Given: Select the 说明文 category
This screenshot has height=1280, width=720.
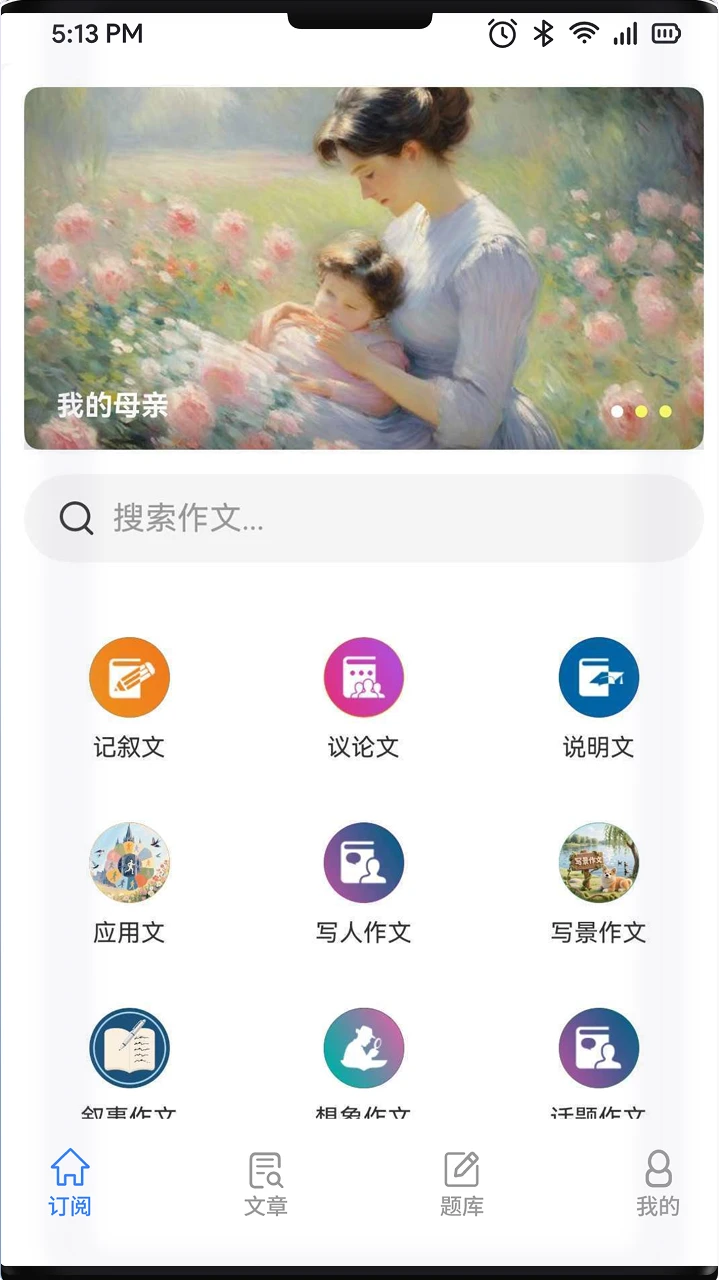Looking at the screenshot, I should [x=598, y=699].
